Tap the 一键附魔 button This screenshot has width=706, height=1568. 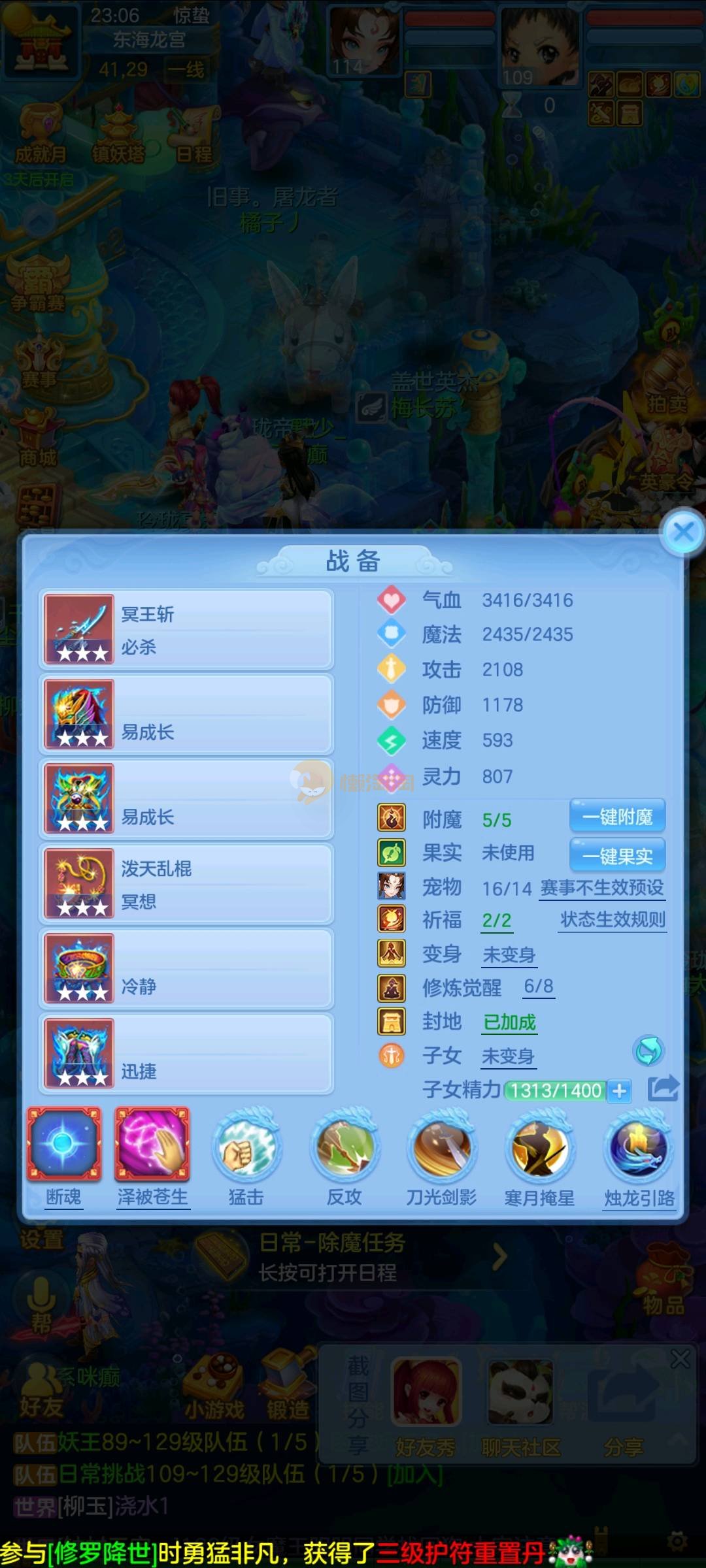[617, 817]
